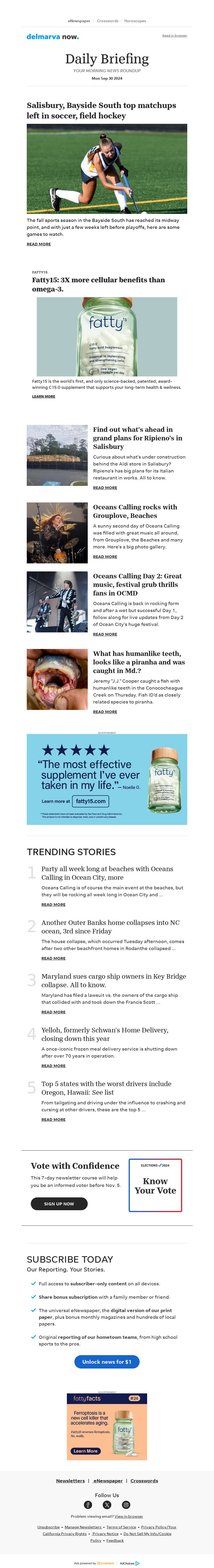Open the humanlike teeth fish photo
Viewport: 214px width, 1568px height.
click(x=57, y=679)
